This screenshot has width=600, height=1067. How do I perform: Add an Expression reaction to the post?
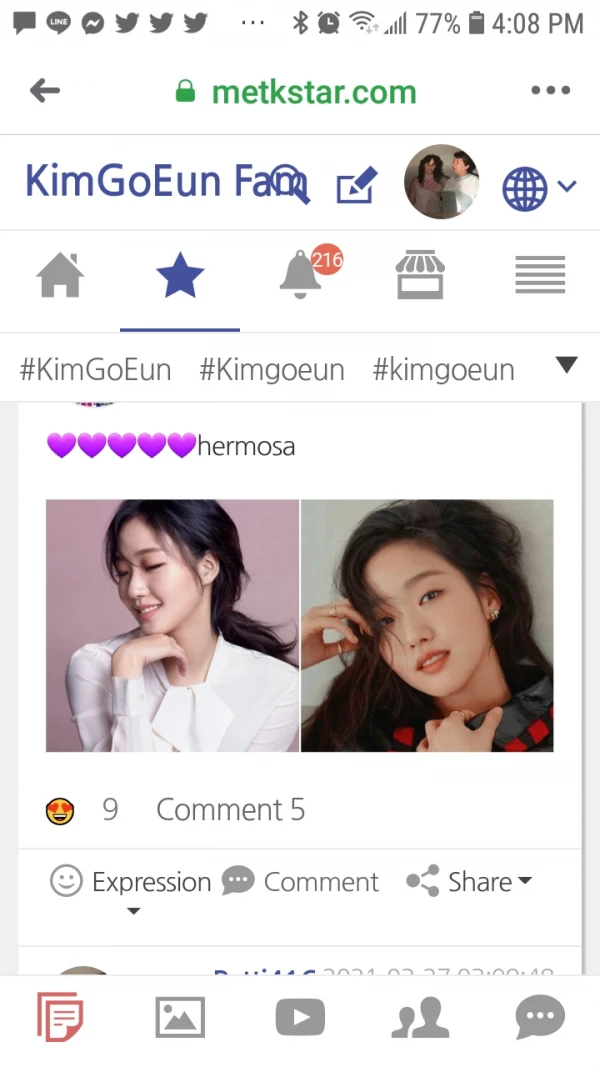click(x=131, y=882)
